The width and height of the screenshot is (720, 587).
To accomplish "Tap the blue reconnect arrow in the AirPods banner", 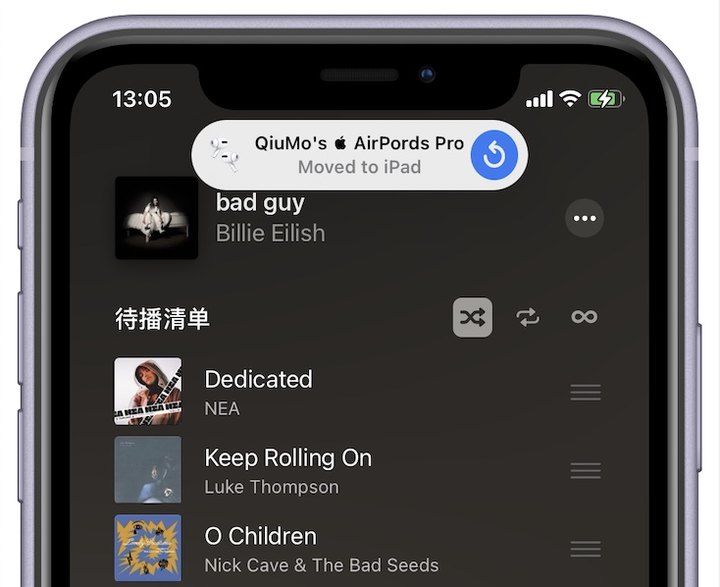I will point(494,155).
